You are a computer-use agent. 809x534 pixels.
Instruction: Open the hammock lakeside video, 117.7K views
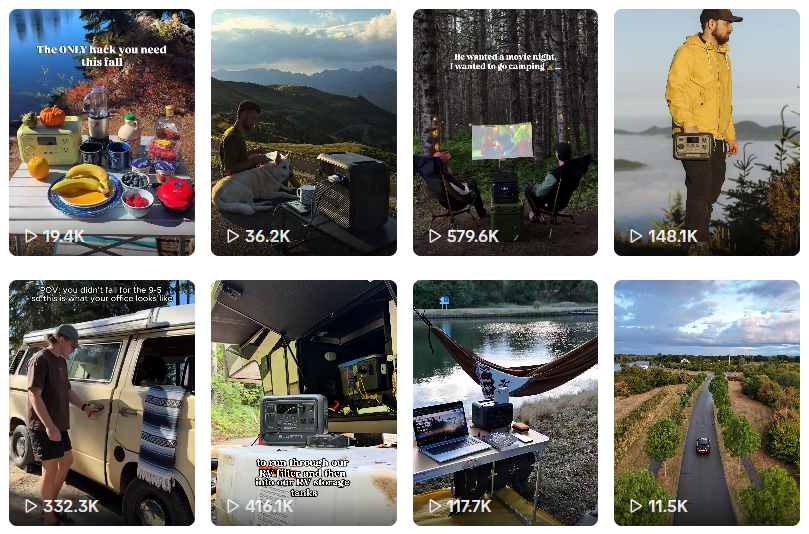tap(505, 402)
